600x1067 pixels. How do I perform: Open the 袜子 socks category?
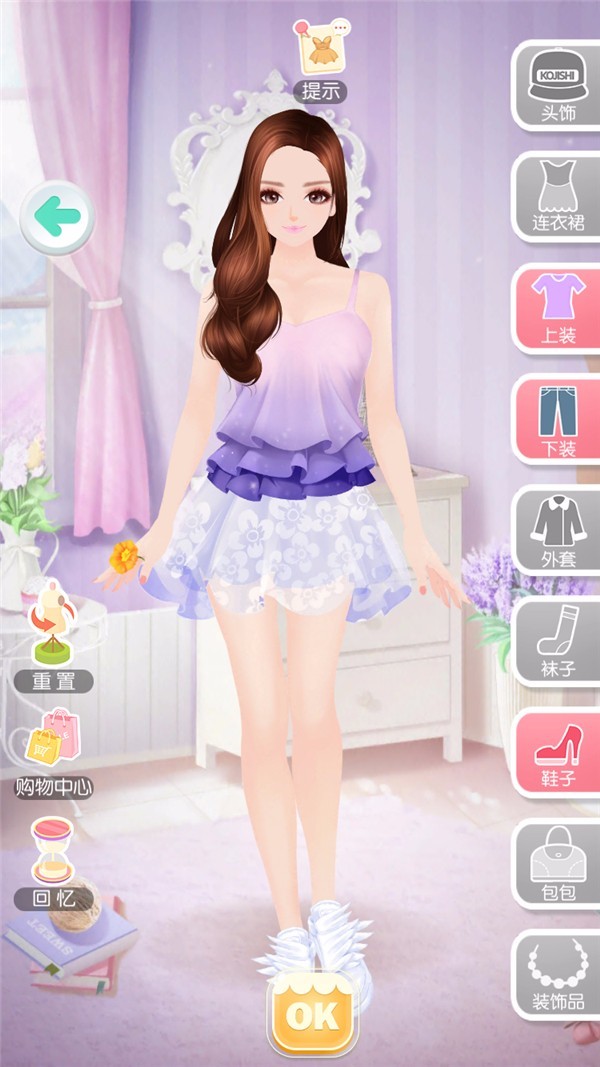click(558, 642)
